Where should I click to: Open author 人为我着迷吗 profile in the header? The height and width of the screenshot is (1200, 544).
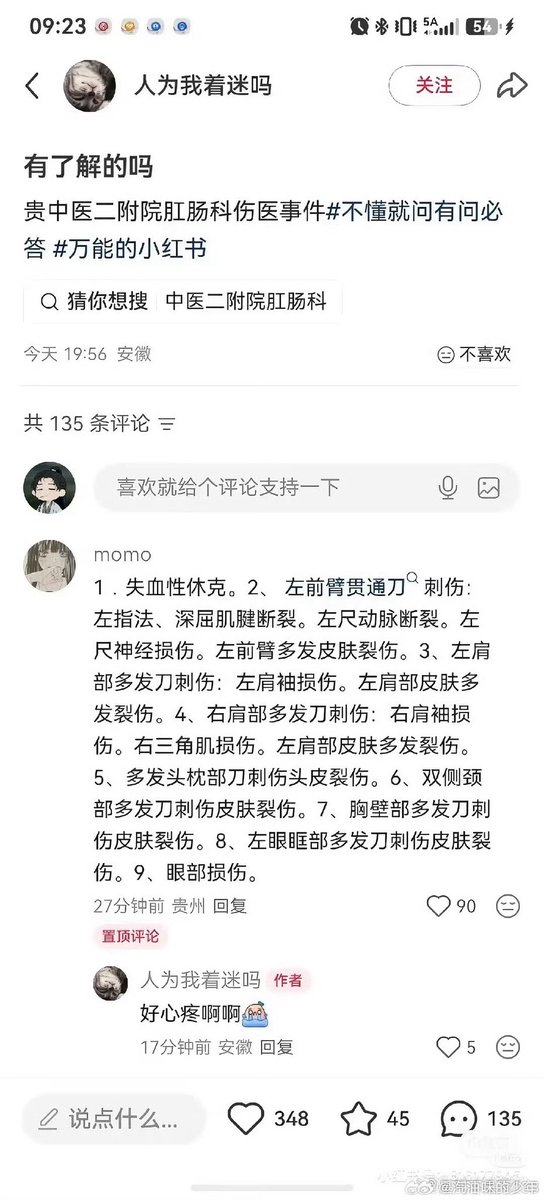coord(203,86)
